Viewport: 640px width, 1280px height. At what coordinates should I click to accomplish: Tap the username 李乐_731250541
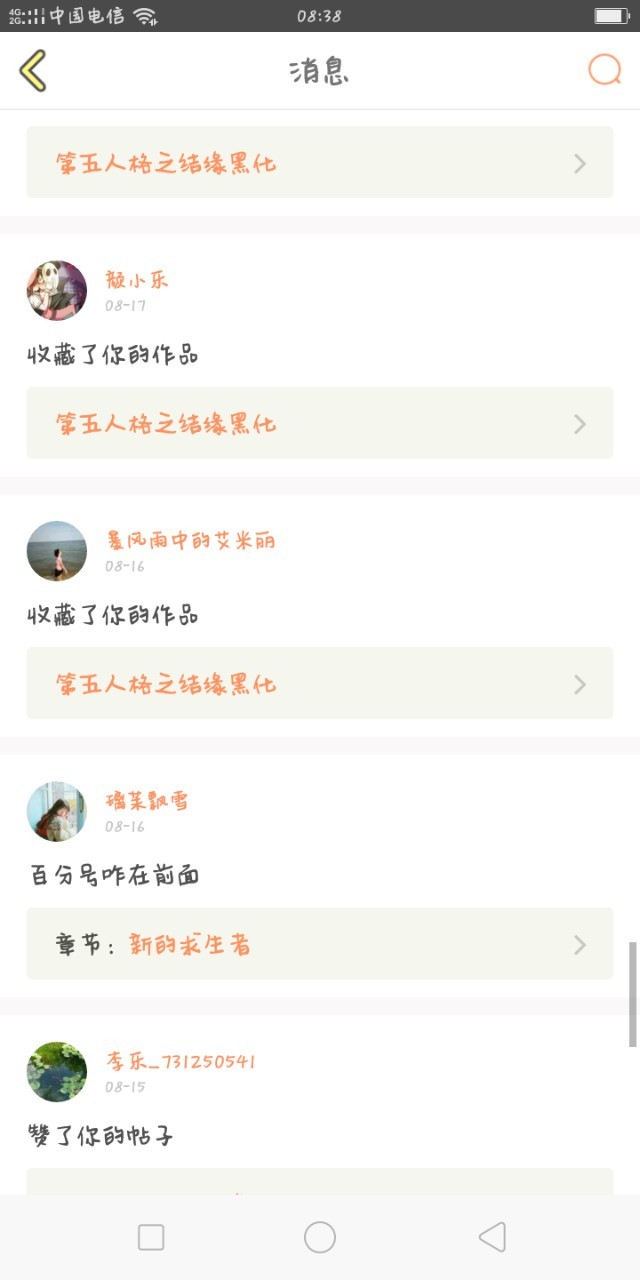click(180, 1061)
